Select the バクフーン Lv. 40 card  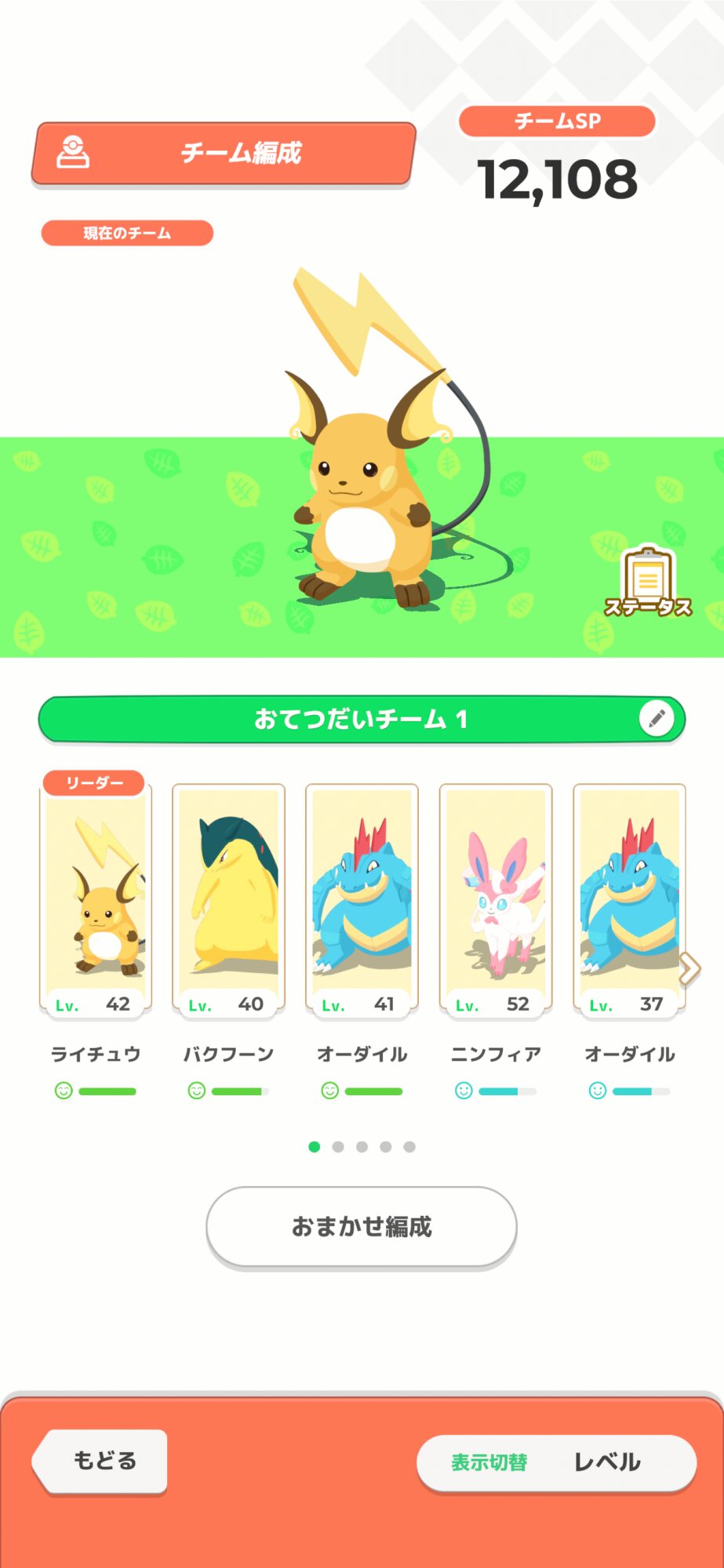click(x=228, y=902)
